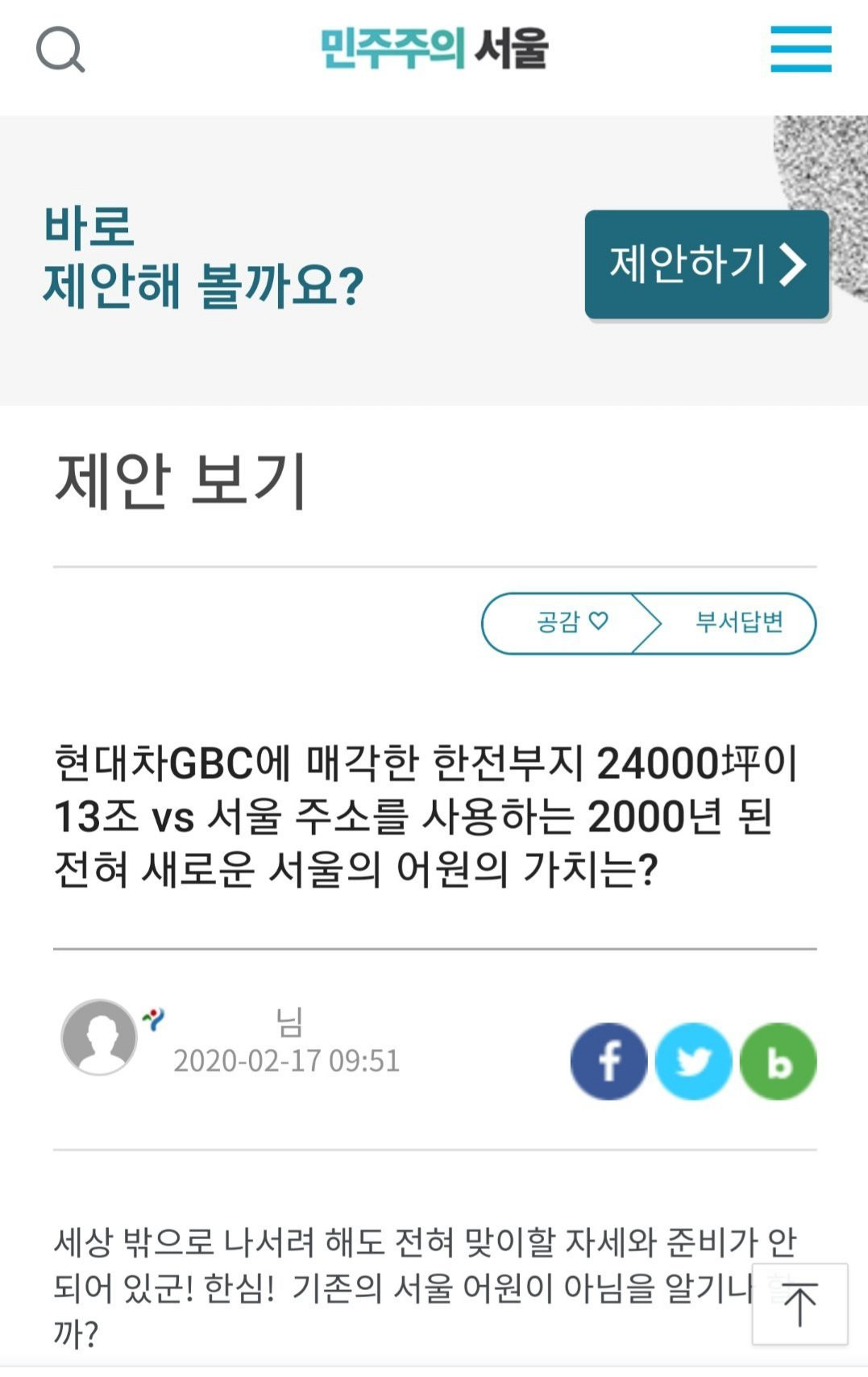Select the 공감 step
The height and width of the screenshot is (1377, 868).
click(569, 622)
